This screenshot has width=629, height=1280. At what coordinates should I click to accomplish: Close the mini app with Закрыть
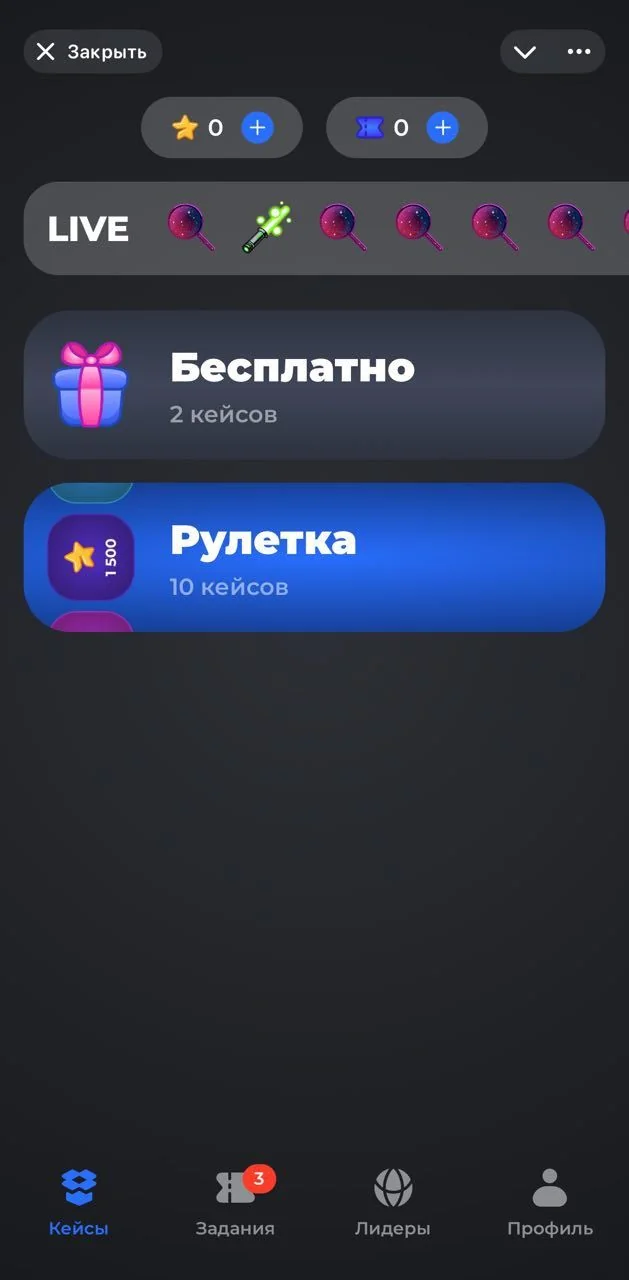[x=92, y=52]
